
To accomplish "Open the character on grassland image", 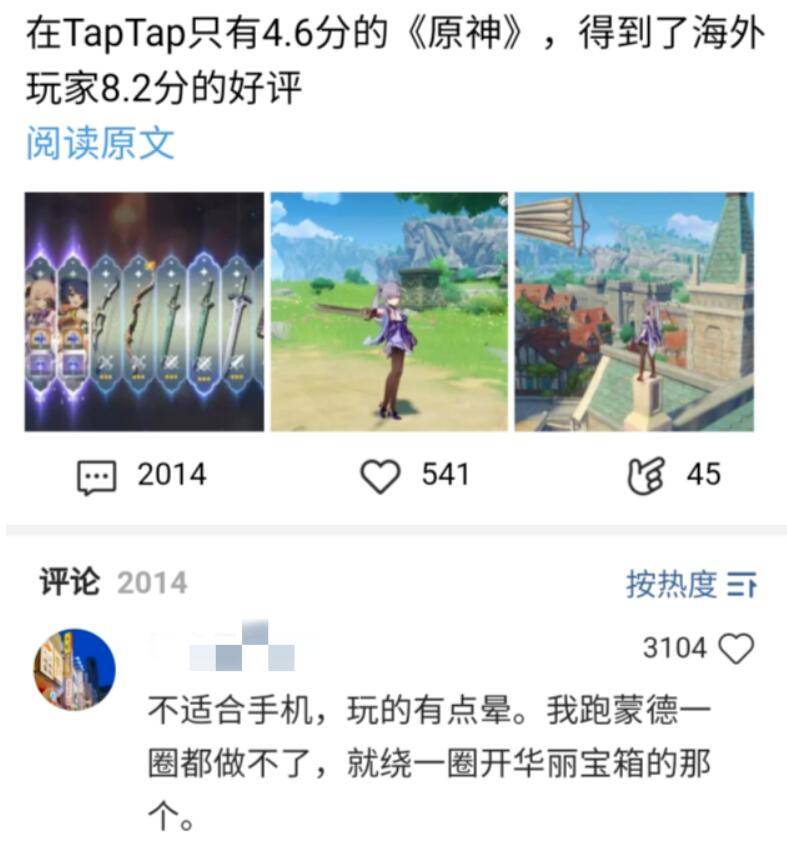I will pos(389,311).
